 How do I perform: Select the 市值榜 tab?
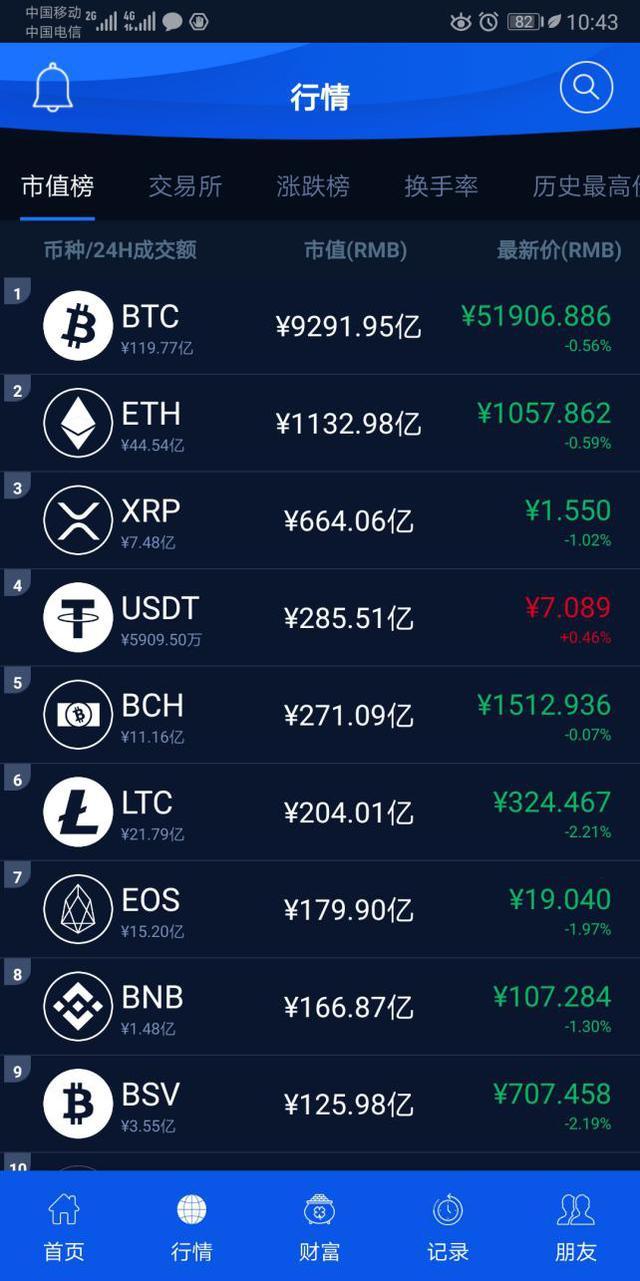click(58, 186)
